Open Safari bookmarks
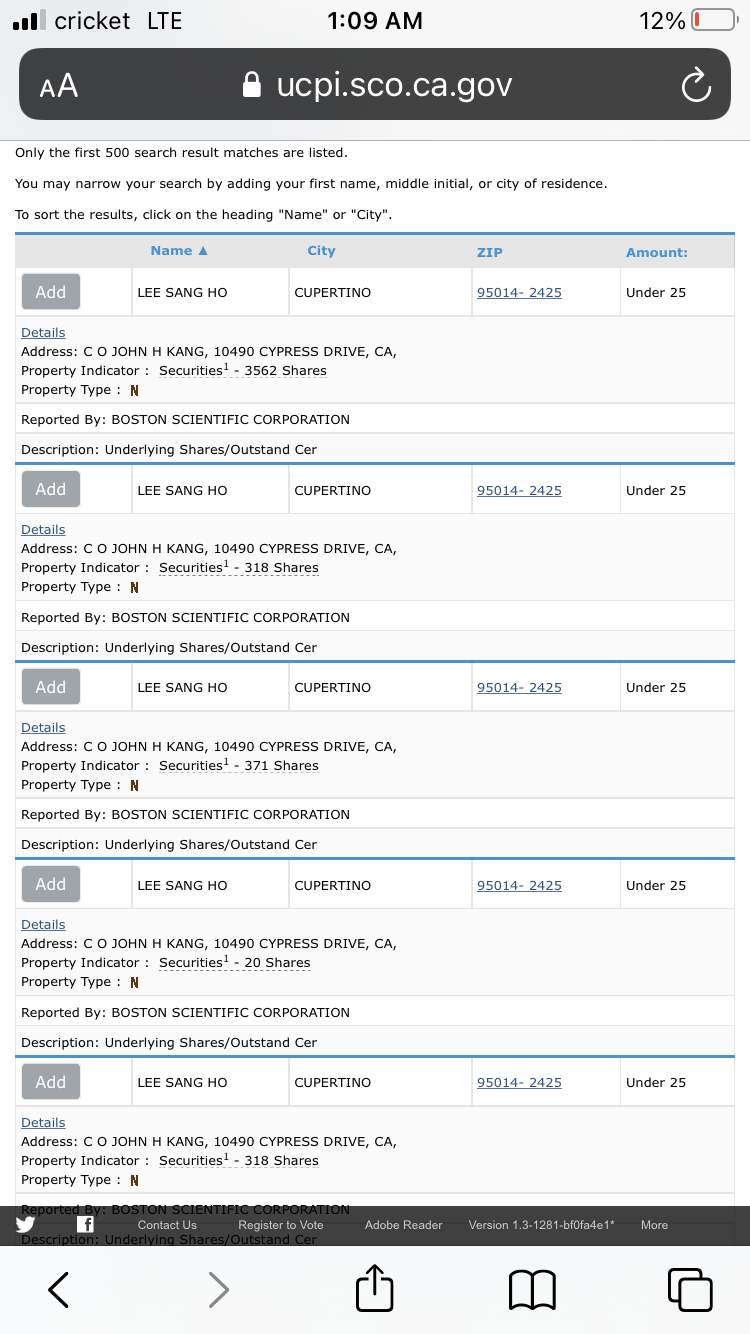Viewport: 750px width, 1334px height. pos(532,1290)
